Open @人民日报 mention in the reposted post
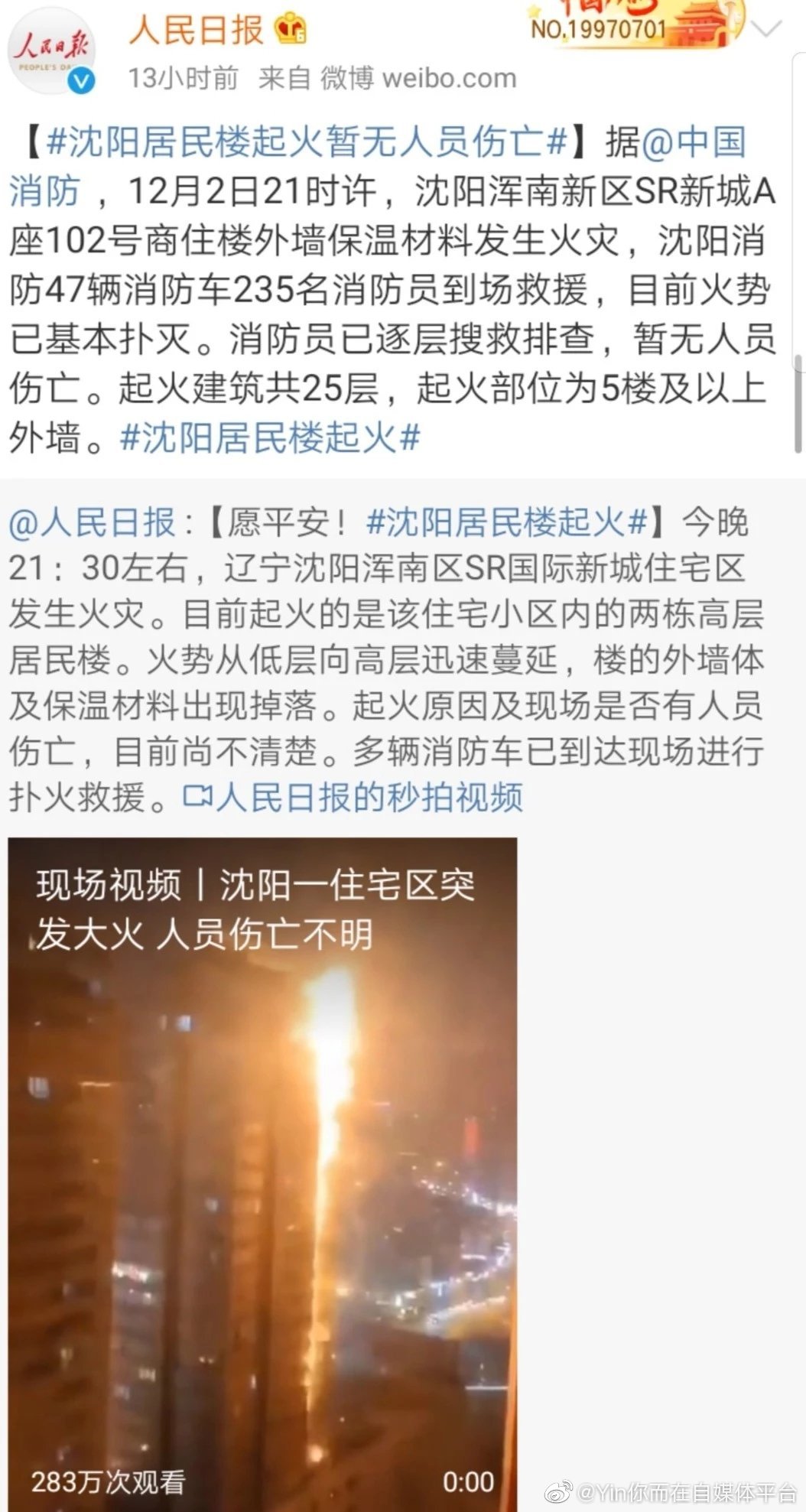 click(92, 523)
